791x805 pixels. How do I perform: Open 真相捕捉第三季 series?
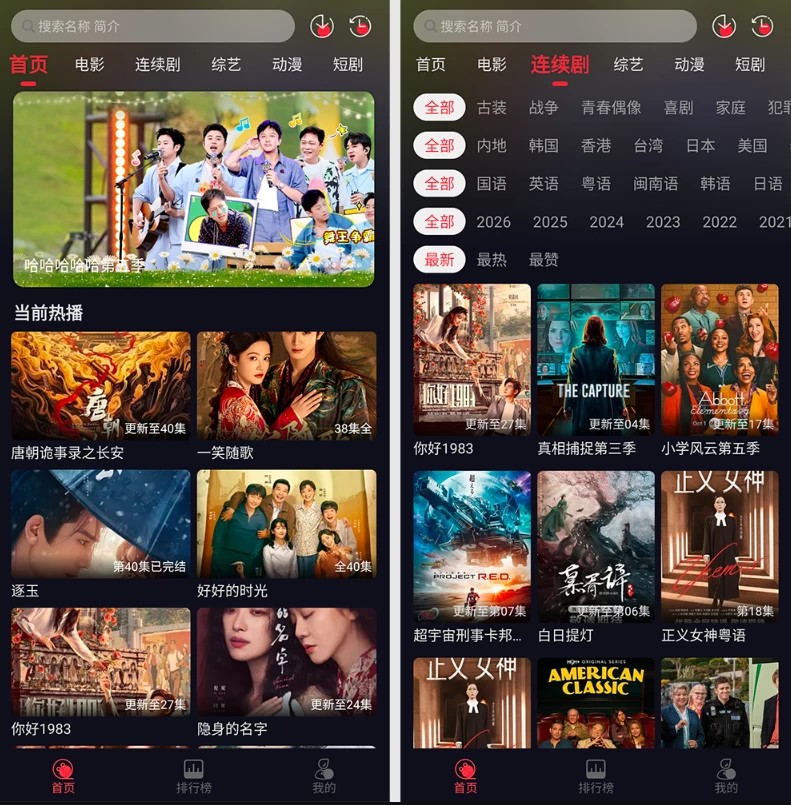596,360
